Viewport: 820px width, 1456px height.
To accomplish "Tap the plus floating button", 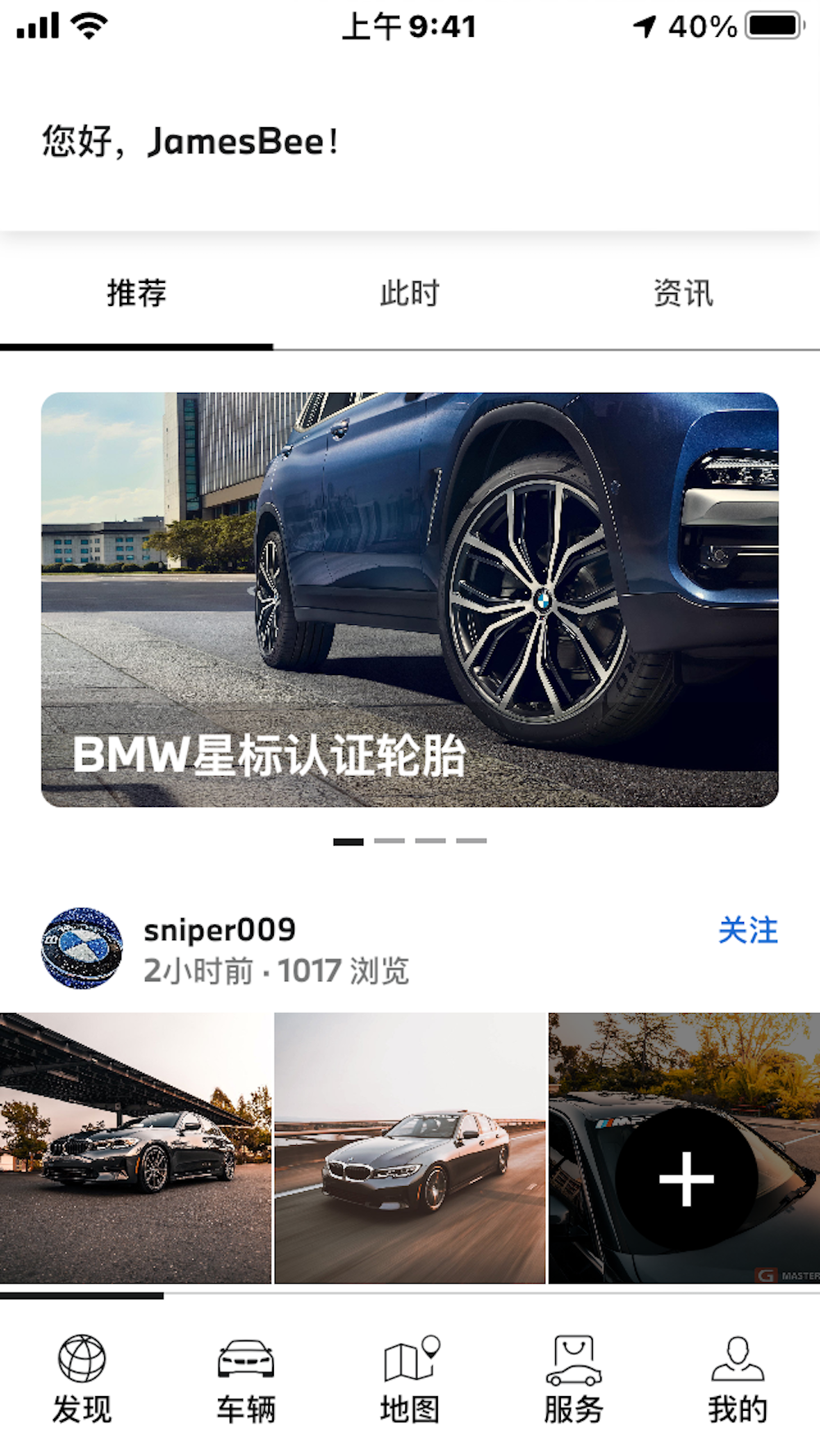I will tap(686, 1179).
